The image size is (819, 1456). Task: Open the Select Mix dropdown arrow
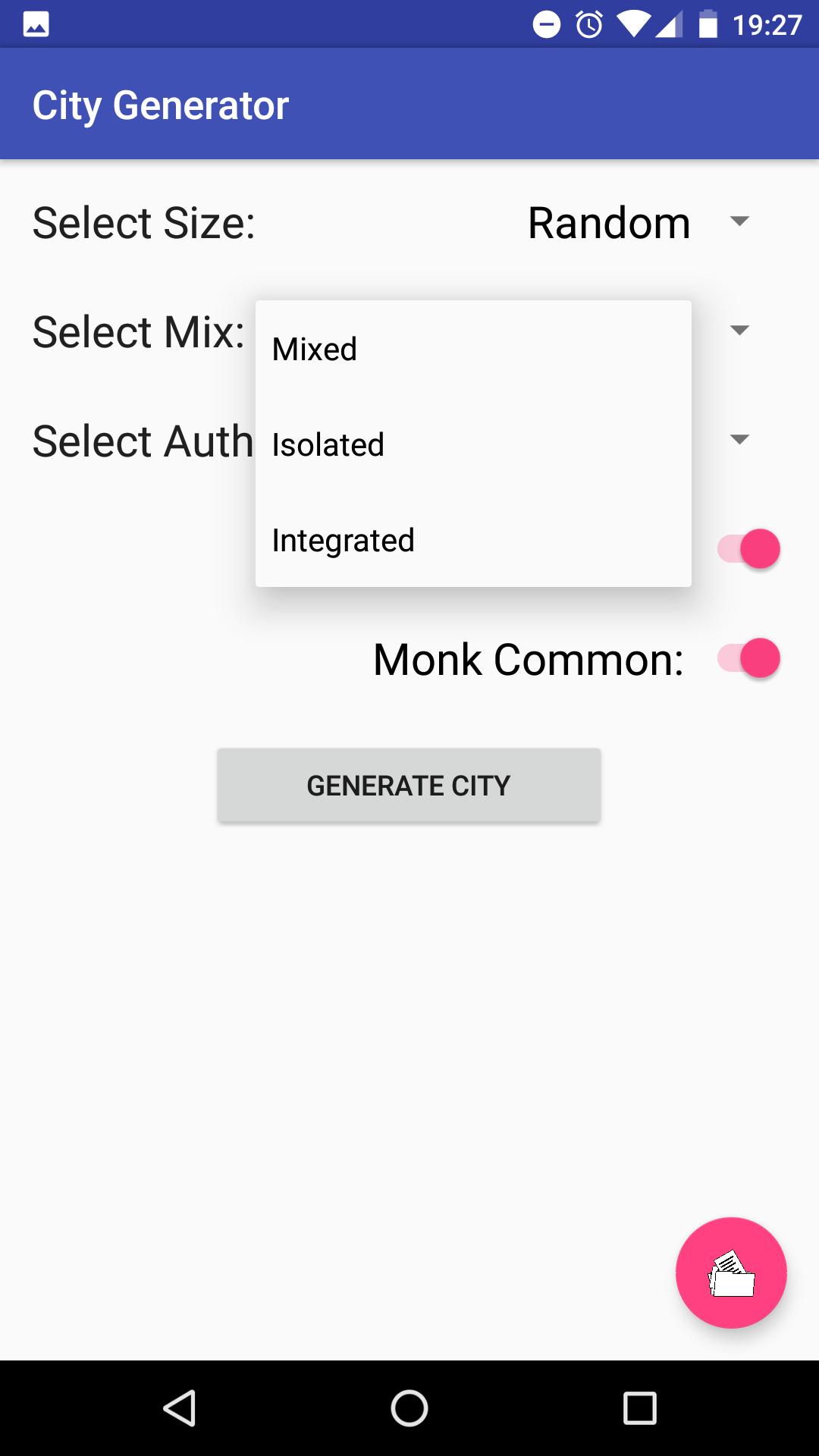(x=739, y=329)
